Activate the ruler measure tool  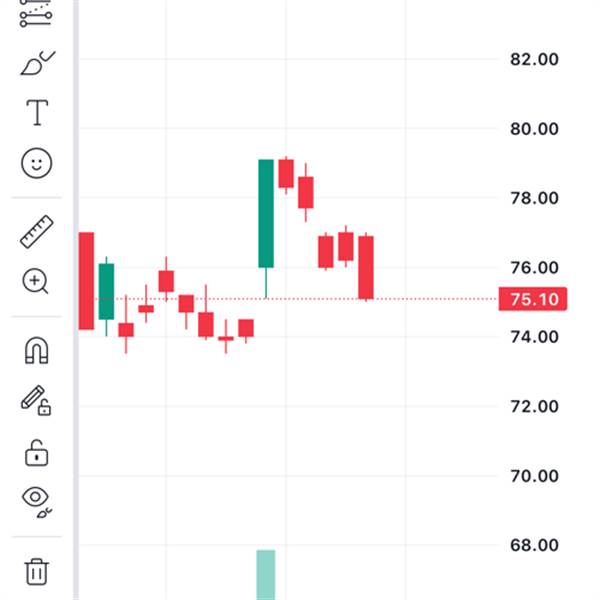pos(37,232)
